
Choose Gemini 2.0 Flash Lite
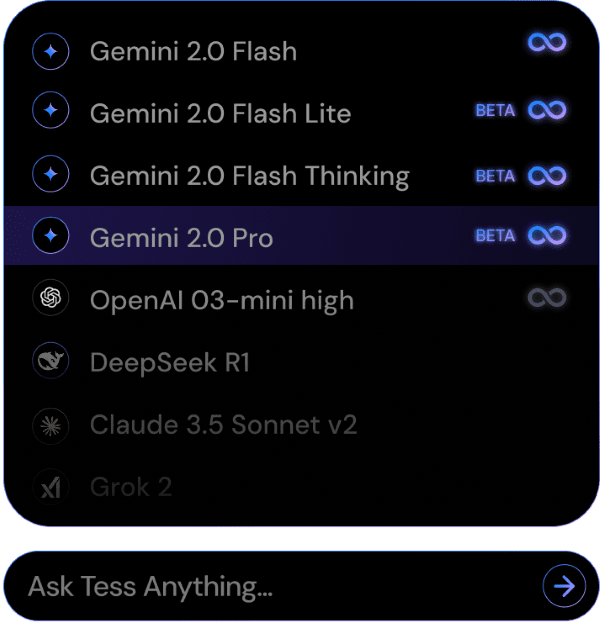[220, 114]
